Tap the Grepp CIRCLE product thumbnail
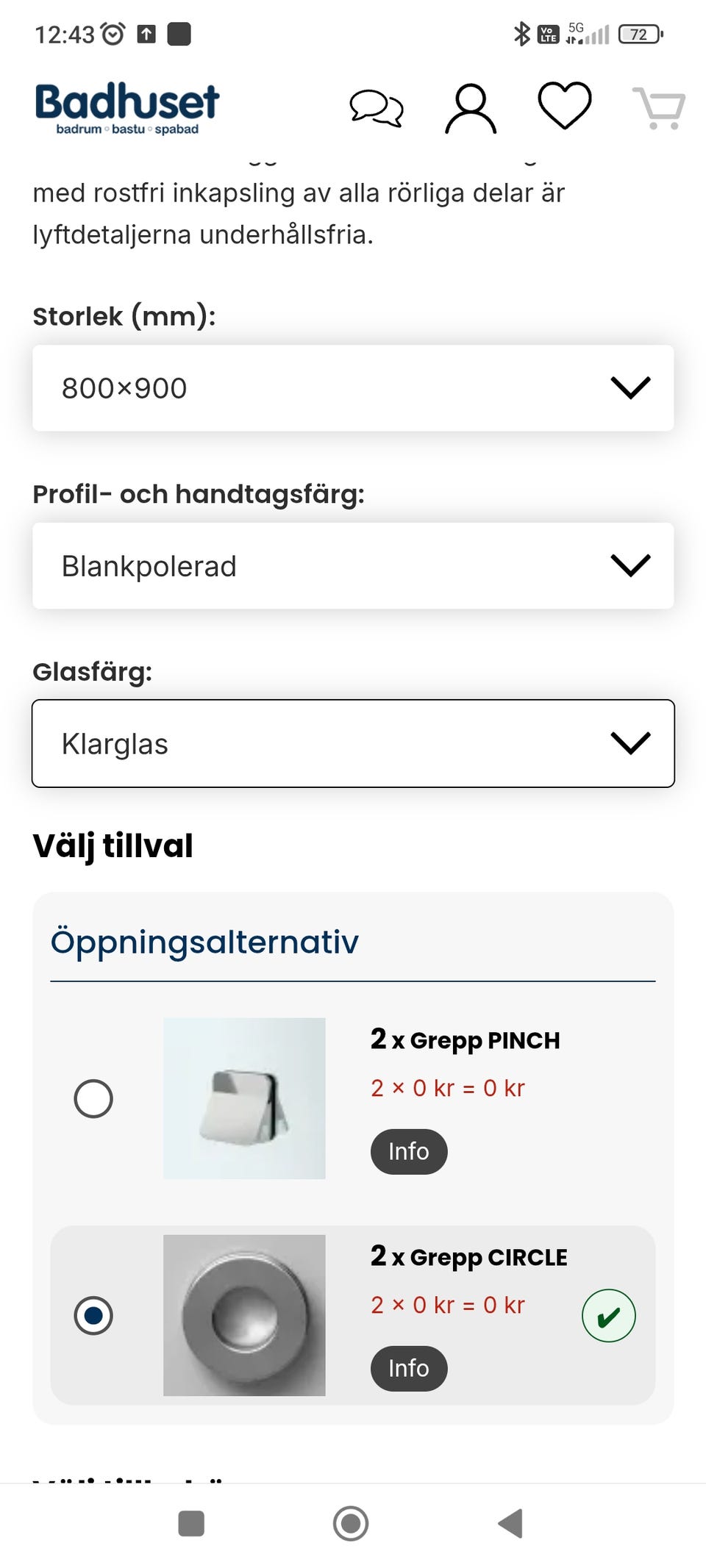Image resolution: width=706 pixels, height=1568 pixels. (x=245, y=1315)
